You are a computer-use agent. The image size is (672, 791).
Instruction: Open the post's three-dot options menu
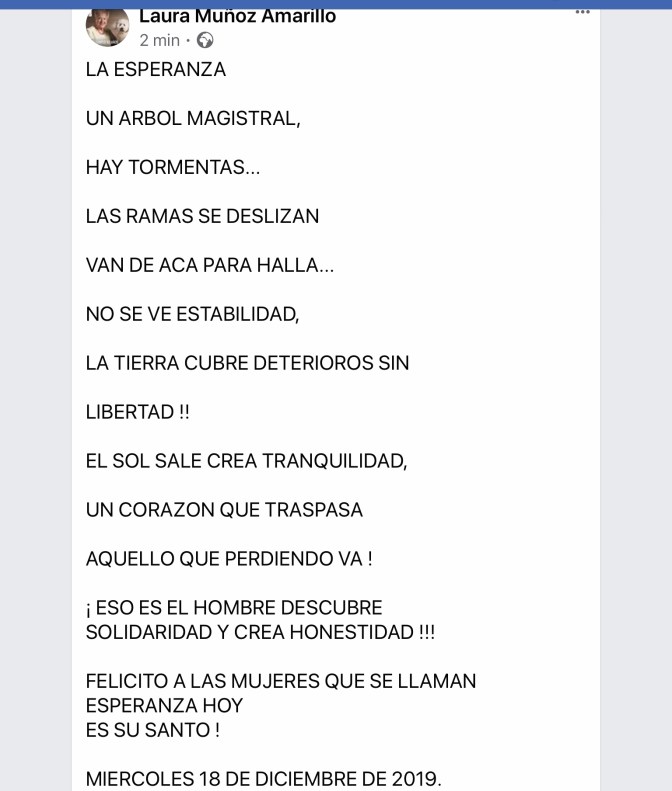click(x=583, y=12)
